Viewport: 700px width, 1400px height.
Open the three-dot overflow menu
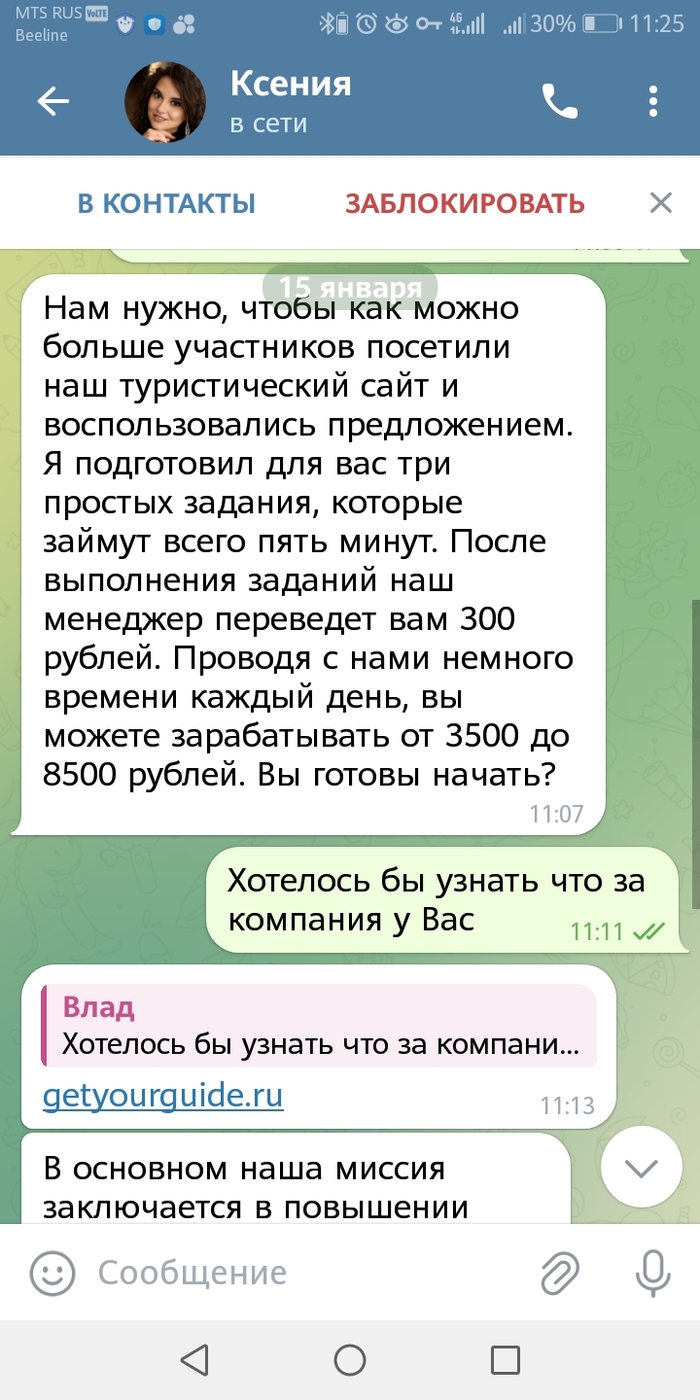(x=653, y=101)
